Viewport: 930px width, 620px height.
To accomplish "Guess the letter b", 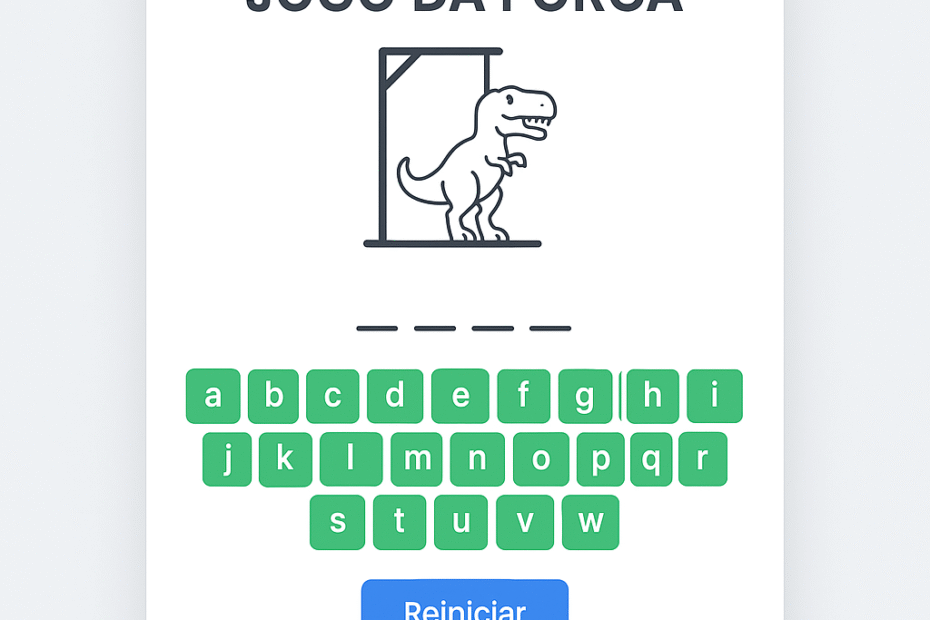I will click(274, 396).
